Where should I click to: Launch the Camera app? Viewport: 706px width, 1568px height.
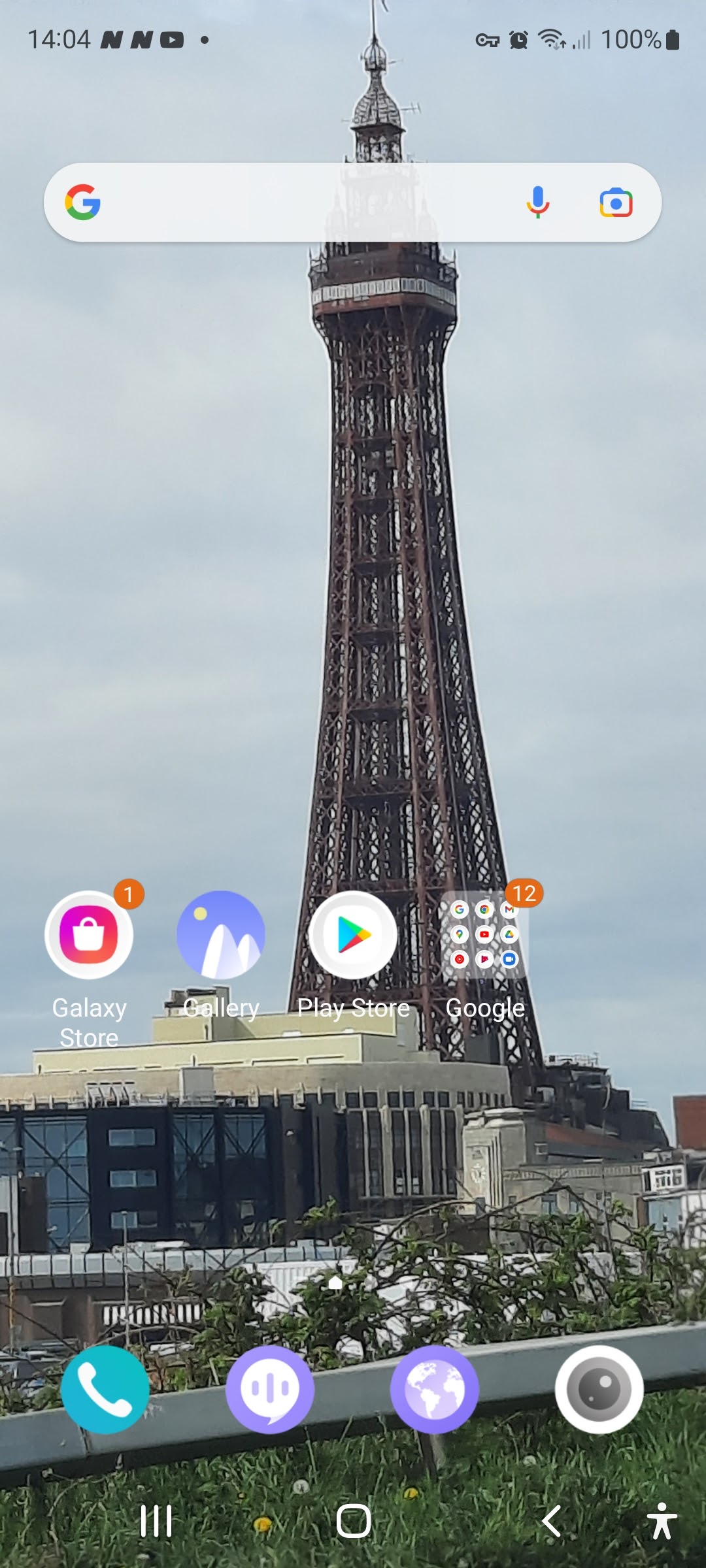tap(599, 1390)
